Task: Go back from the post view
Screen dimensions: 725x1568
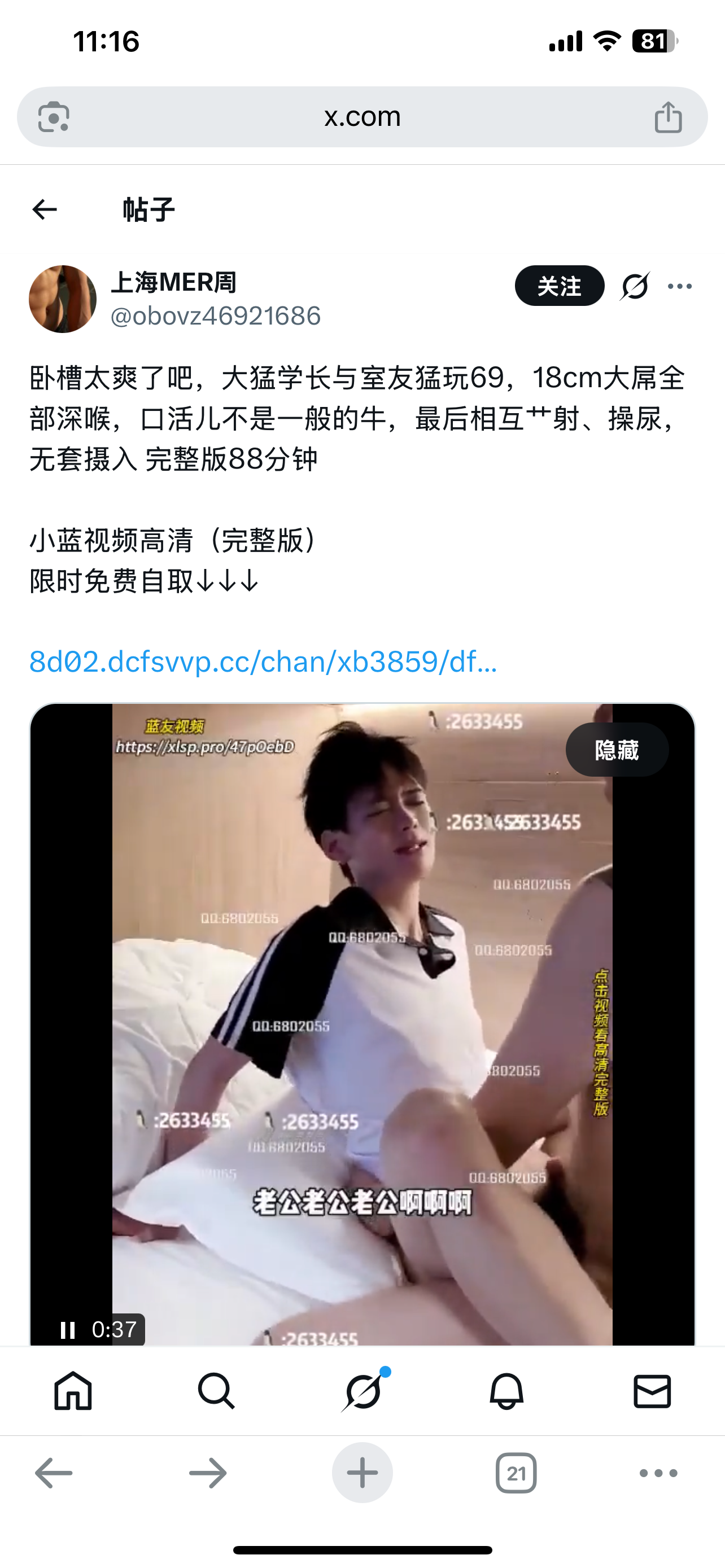Action: (45, 209)
